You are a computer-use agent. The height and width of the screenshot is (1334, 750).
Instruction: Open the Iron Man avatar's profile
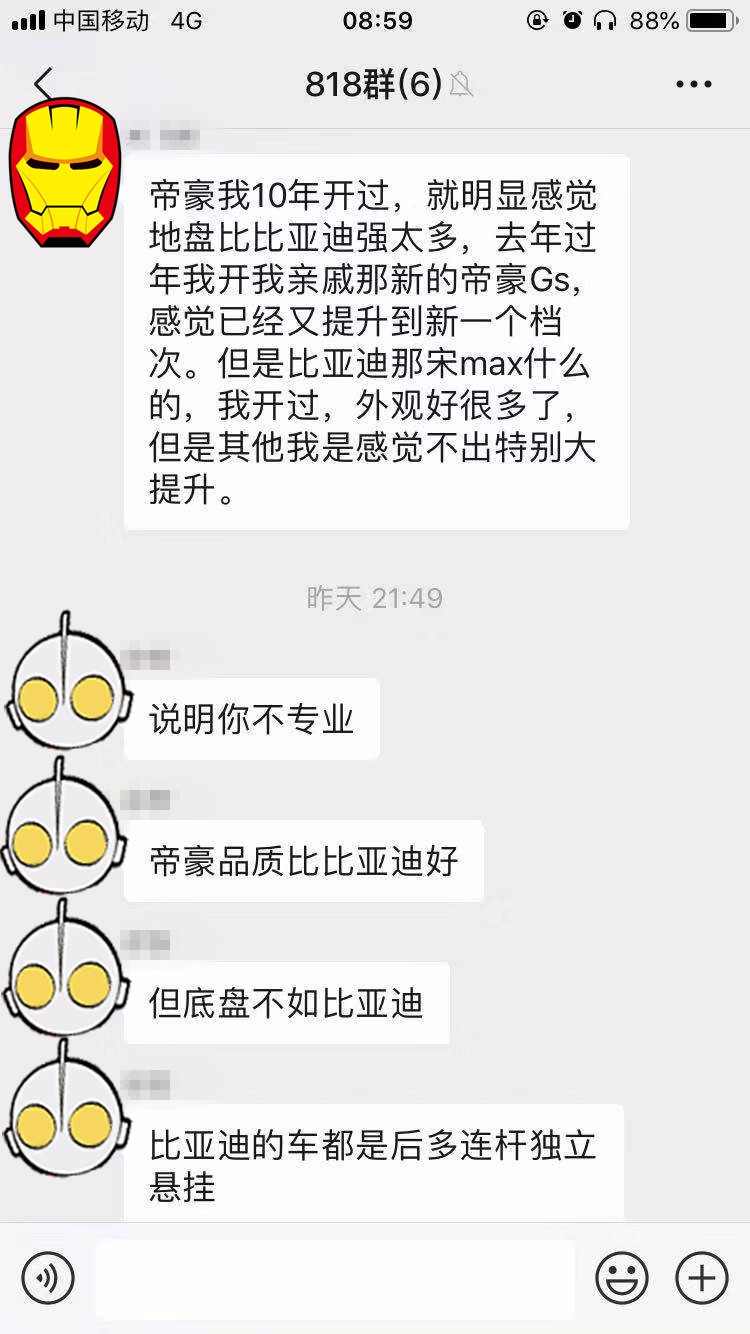[65, 172]
